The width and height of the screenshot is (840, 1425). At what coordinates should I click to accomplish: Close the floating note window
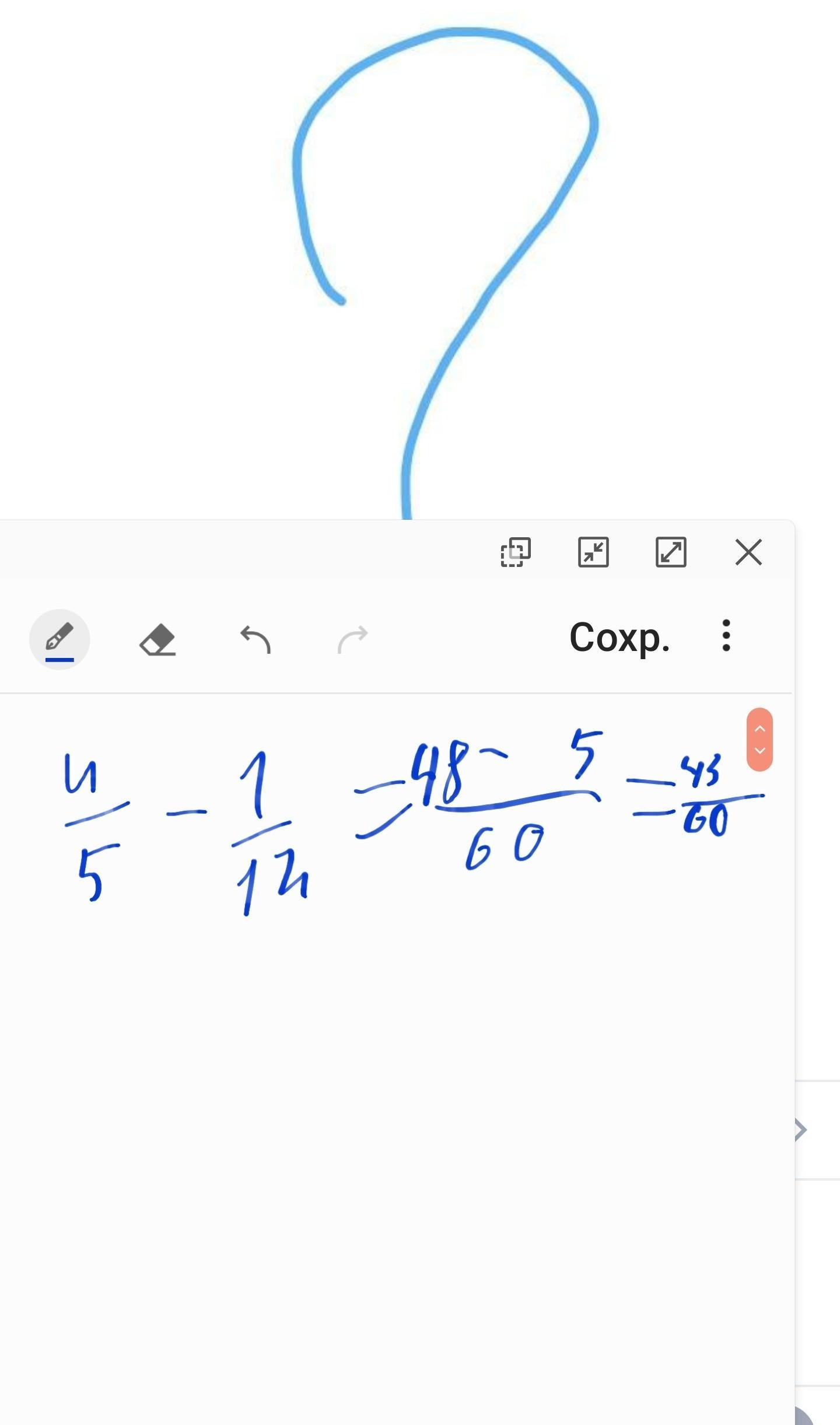tap(748, 552)
